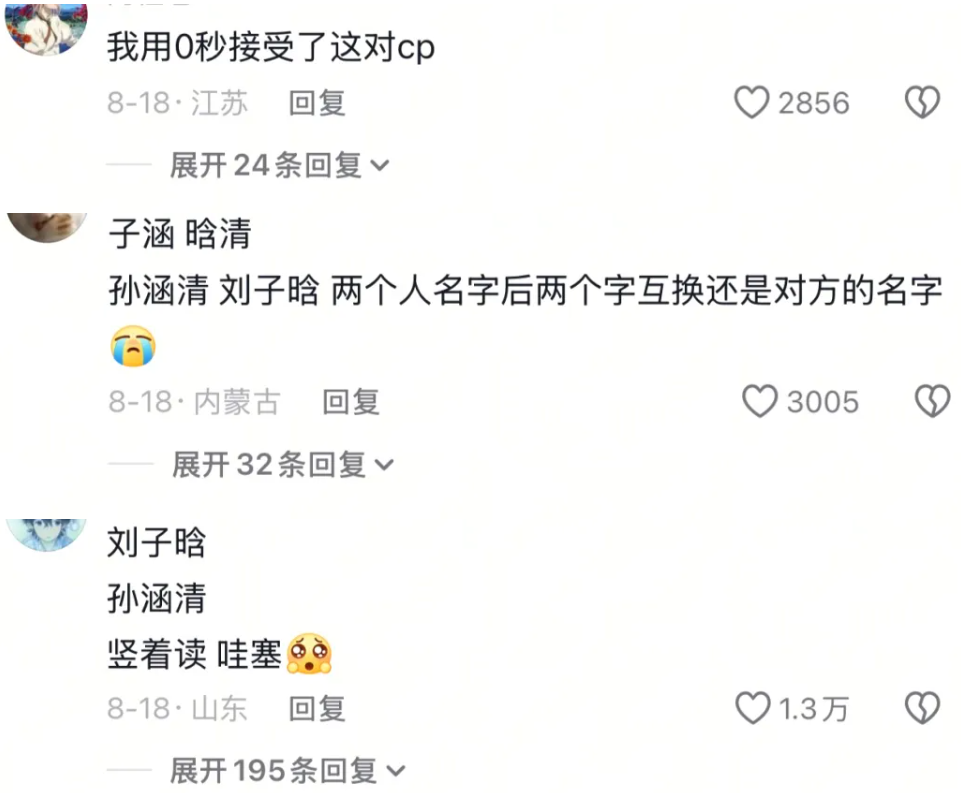Like the comment 我用0秒接受了这对cp
Viewport: 961px width, 793px height.
click(x=752, y=103)
